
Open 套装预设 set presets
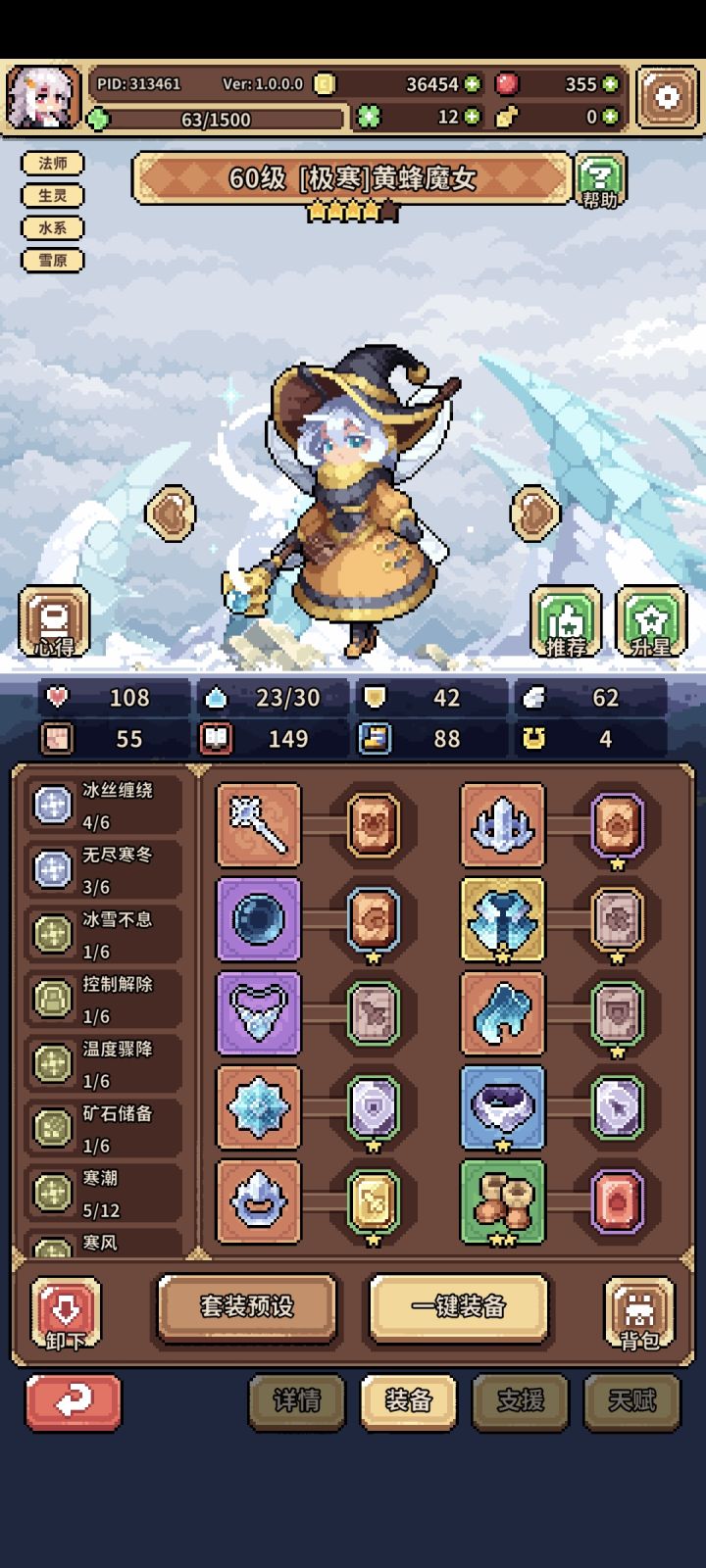247,1307
